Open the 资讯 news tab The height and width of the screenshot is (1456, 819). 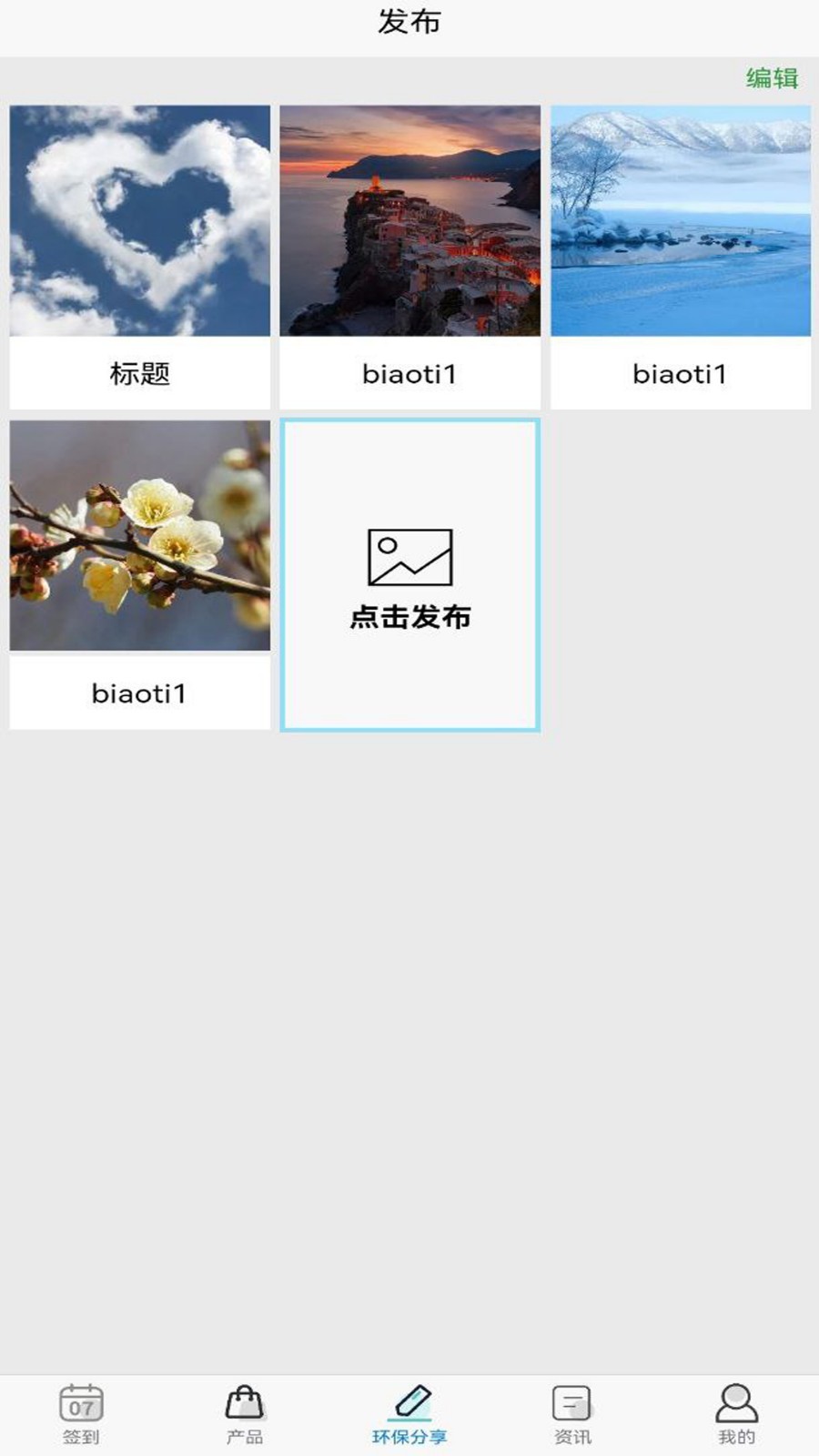pos(572,1414)
